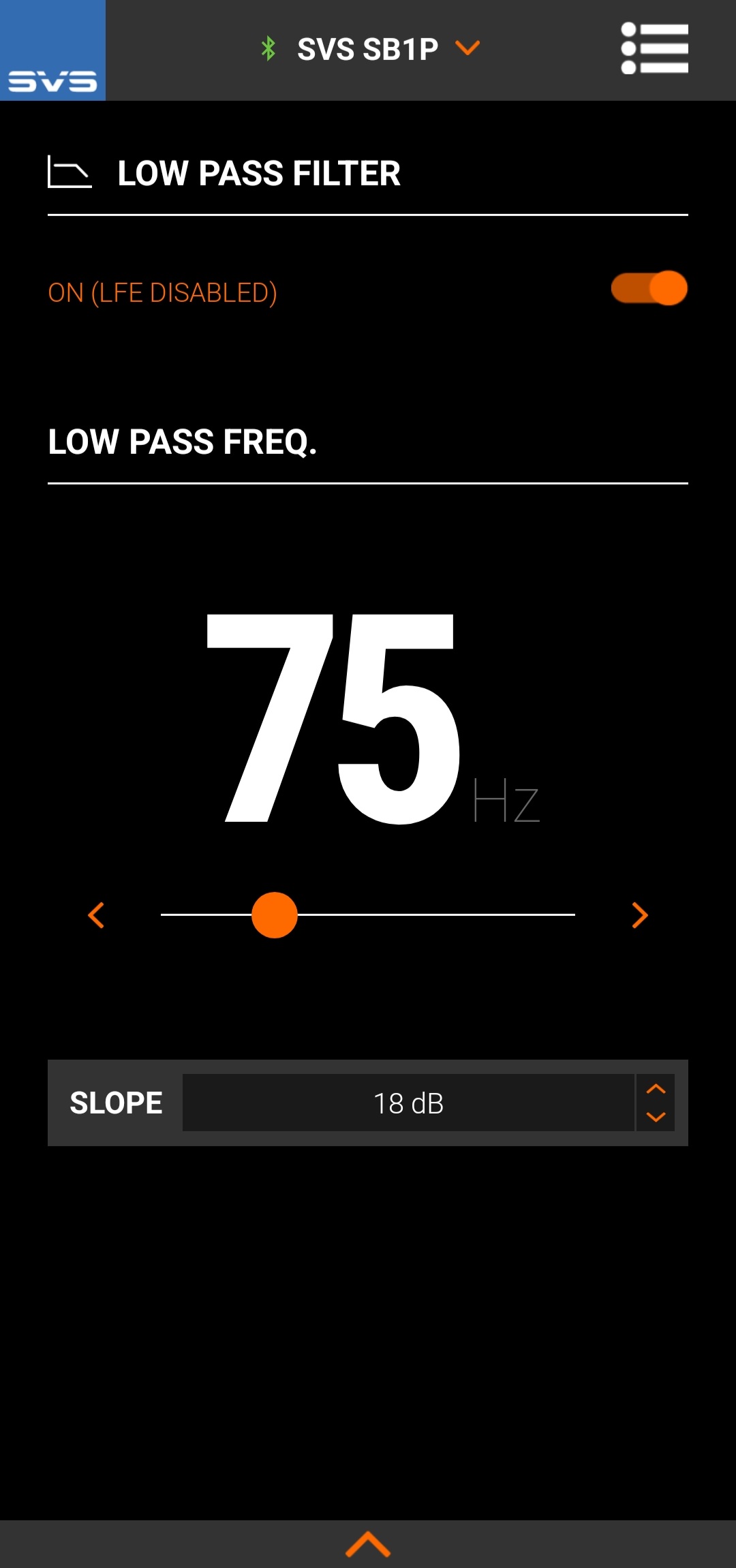Decrease low pass frequency with left arrow
Screen dimensions: 736x1568
tap(96, 915)
